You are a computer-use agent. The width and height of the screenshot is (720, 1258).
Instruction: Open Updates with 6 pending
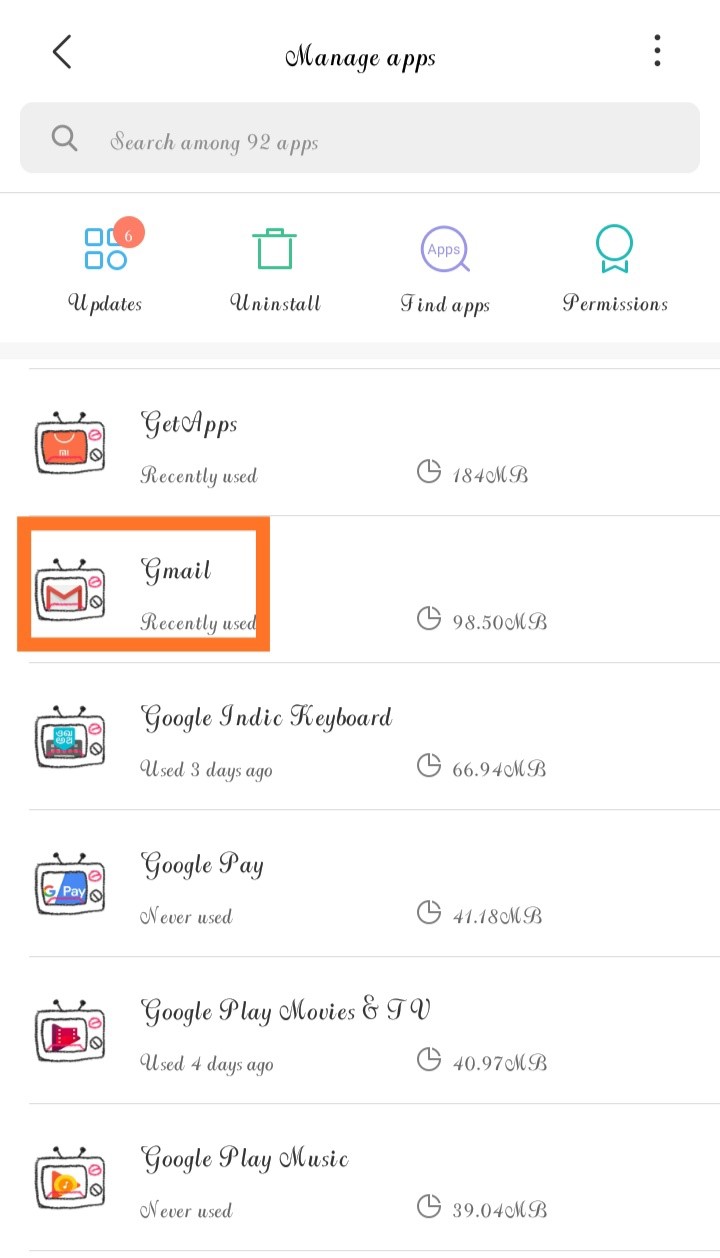click(x=106, y=267)
